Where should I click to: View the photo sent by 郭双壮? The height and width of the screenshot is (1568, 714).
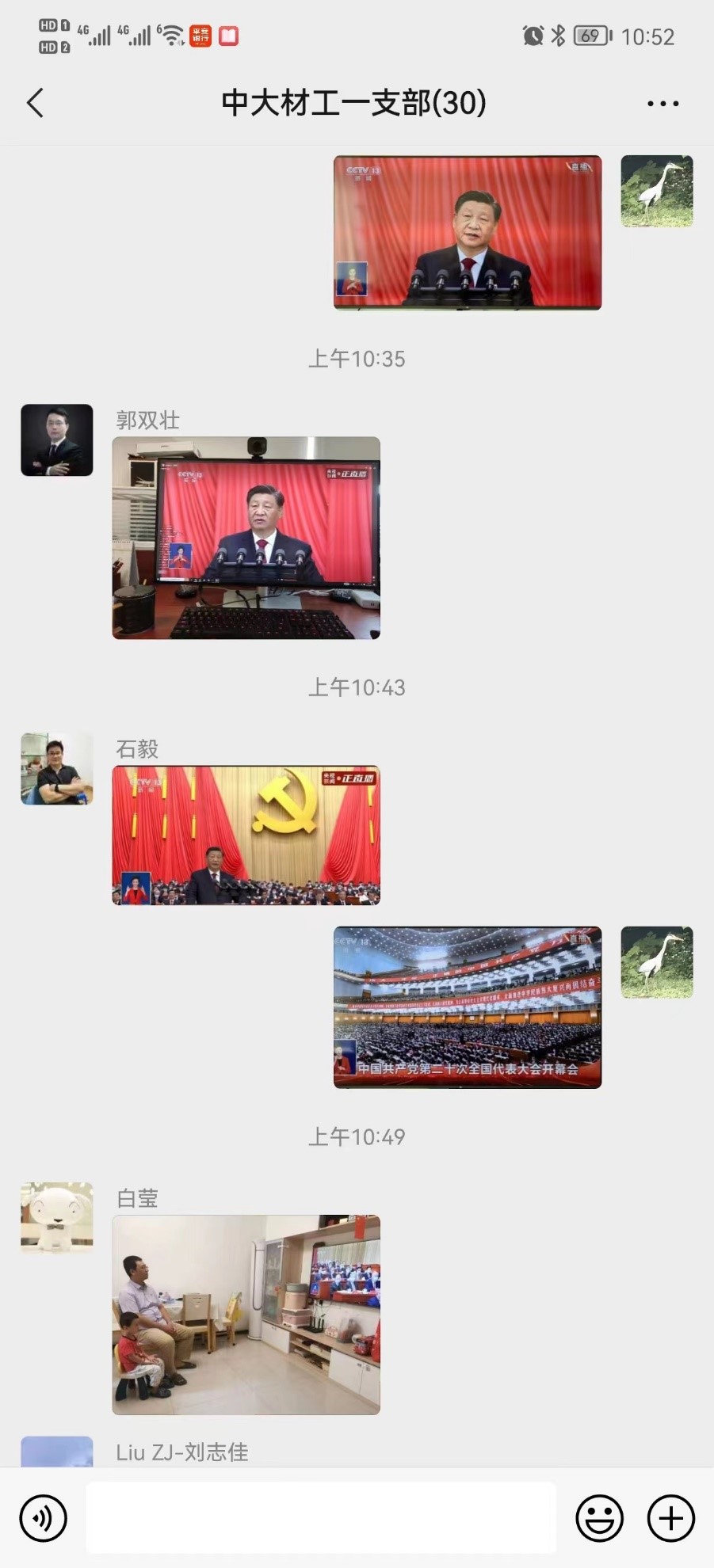coord(246,538)
